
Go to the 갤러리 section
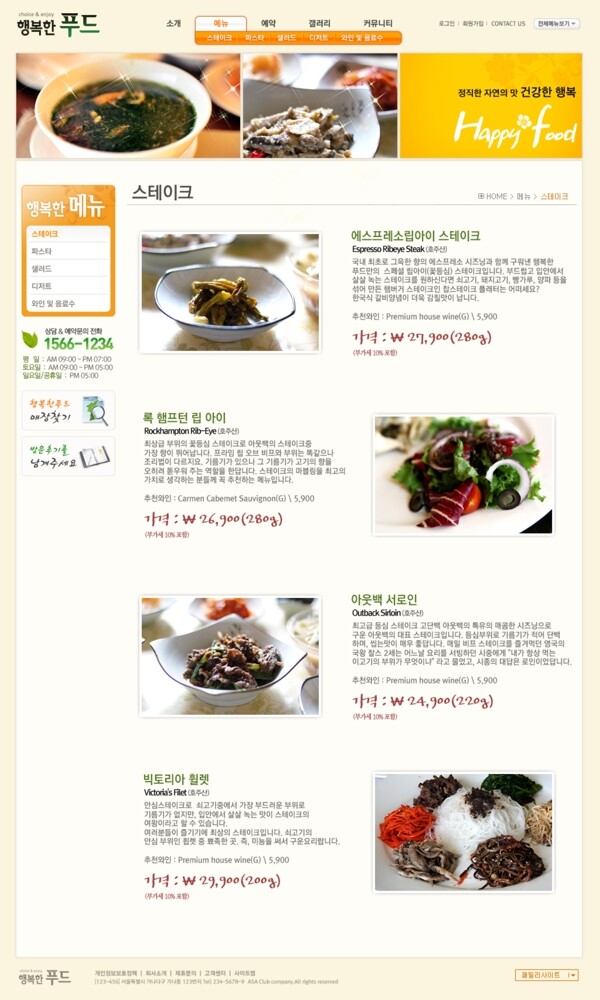click(x=319, y=22)
